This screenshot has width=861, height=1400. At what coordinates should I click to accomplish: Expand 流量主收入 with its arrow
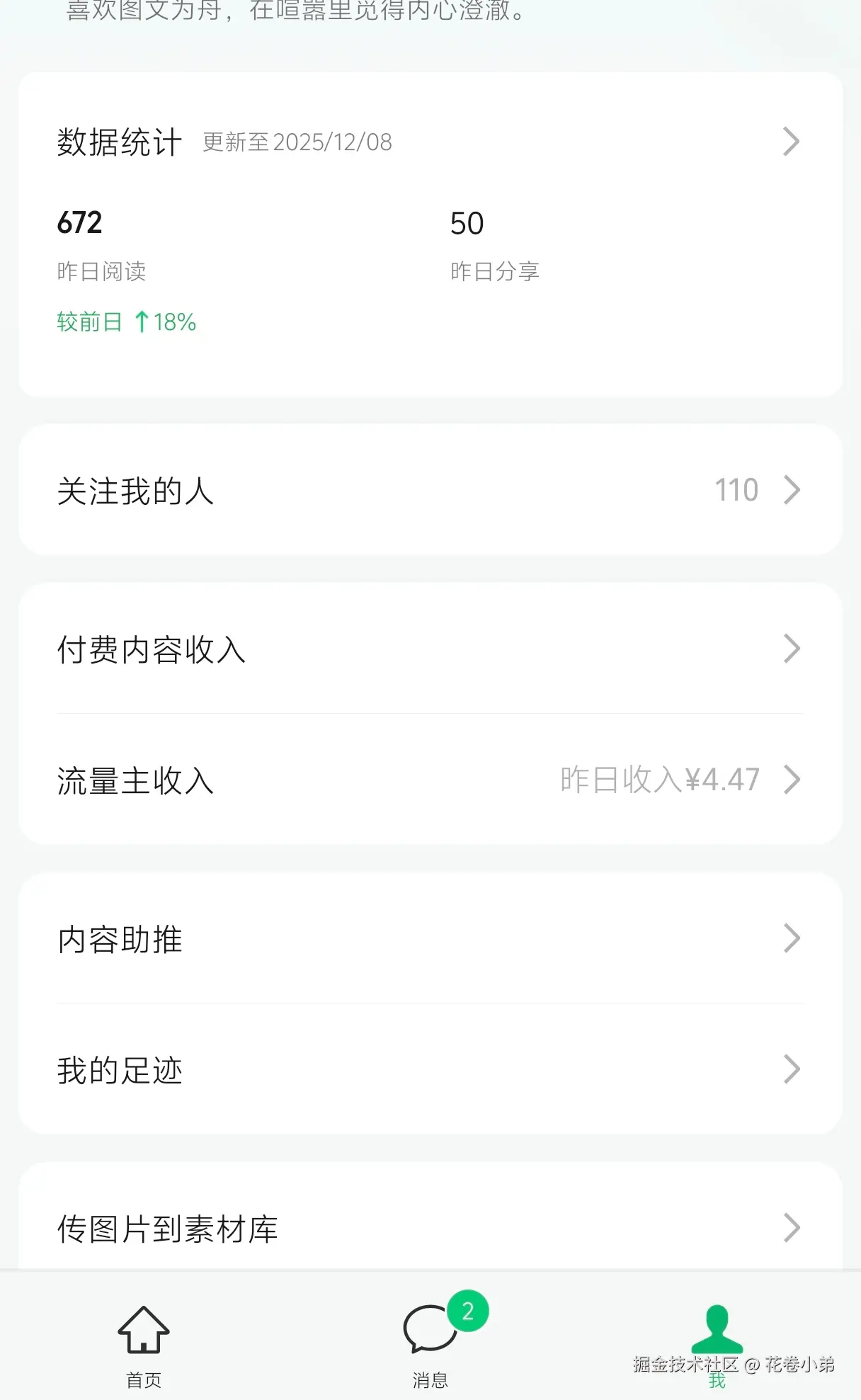[791, 780]
